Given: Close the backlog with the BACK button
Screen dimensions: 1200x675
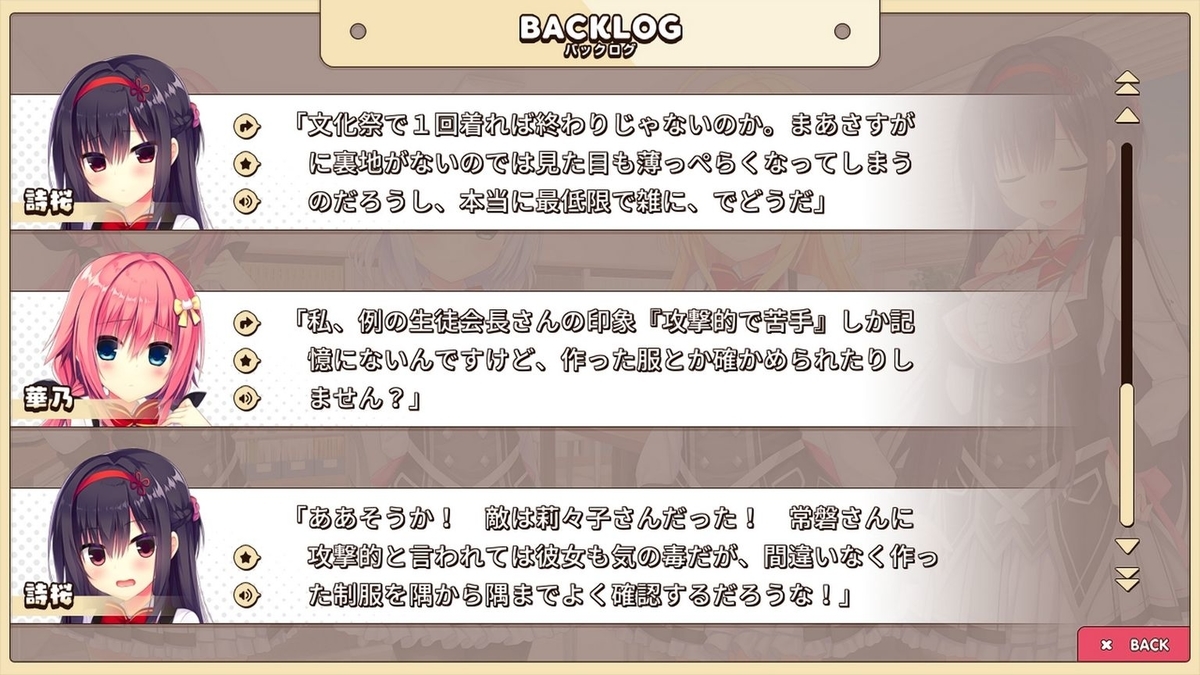Looking at the screenshot, I should [x=1135, y=645].
